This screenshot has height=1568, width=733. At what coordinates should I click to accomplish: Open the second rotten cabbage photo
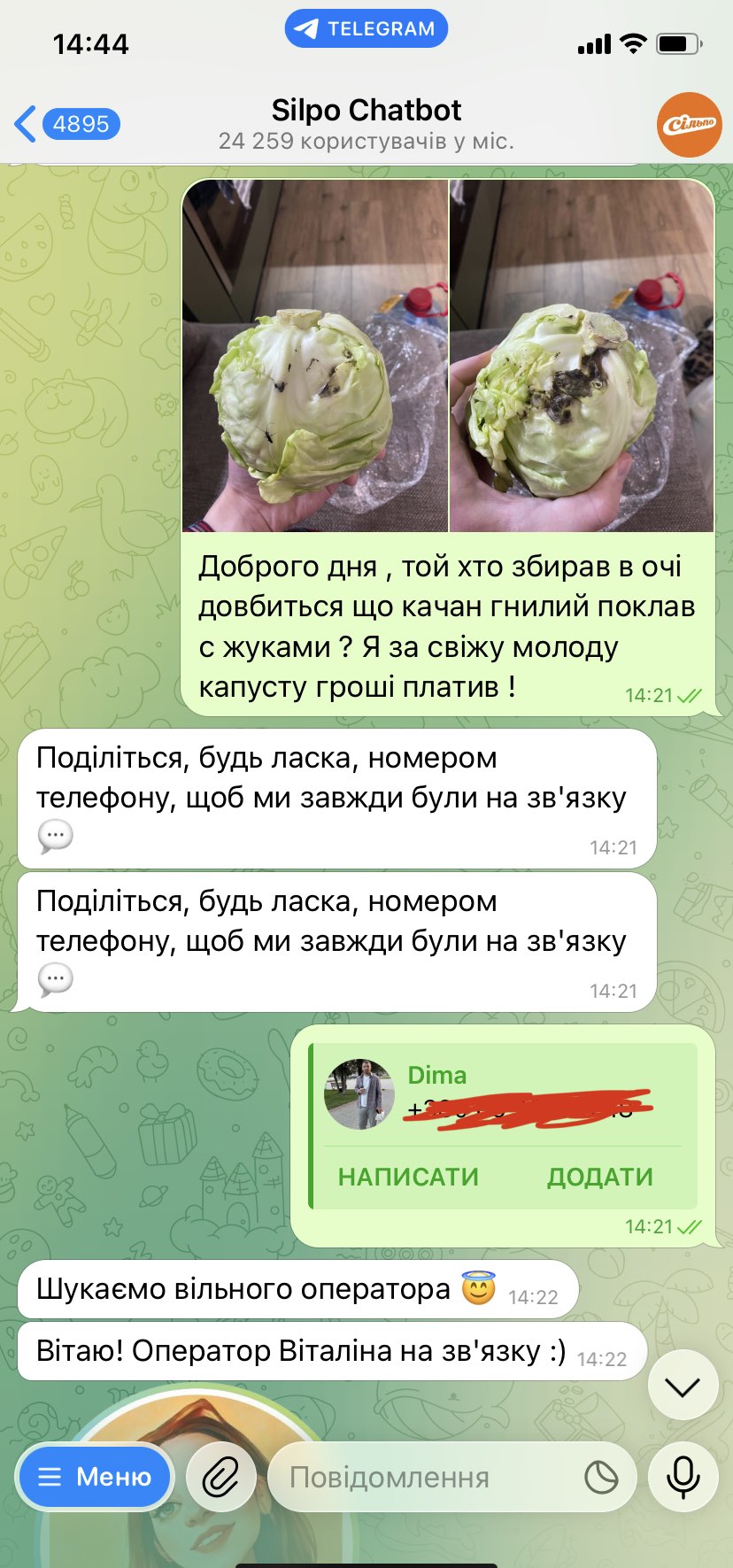pos(582,356)
